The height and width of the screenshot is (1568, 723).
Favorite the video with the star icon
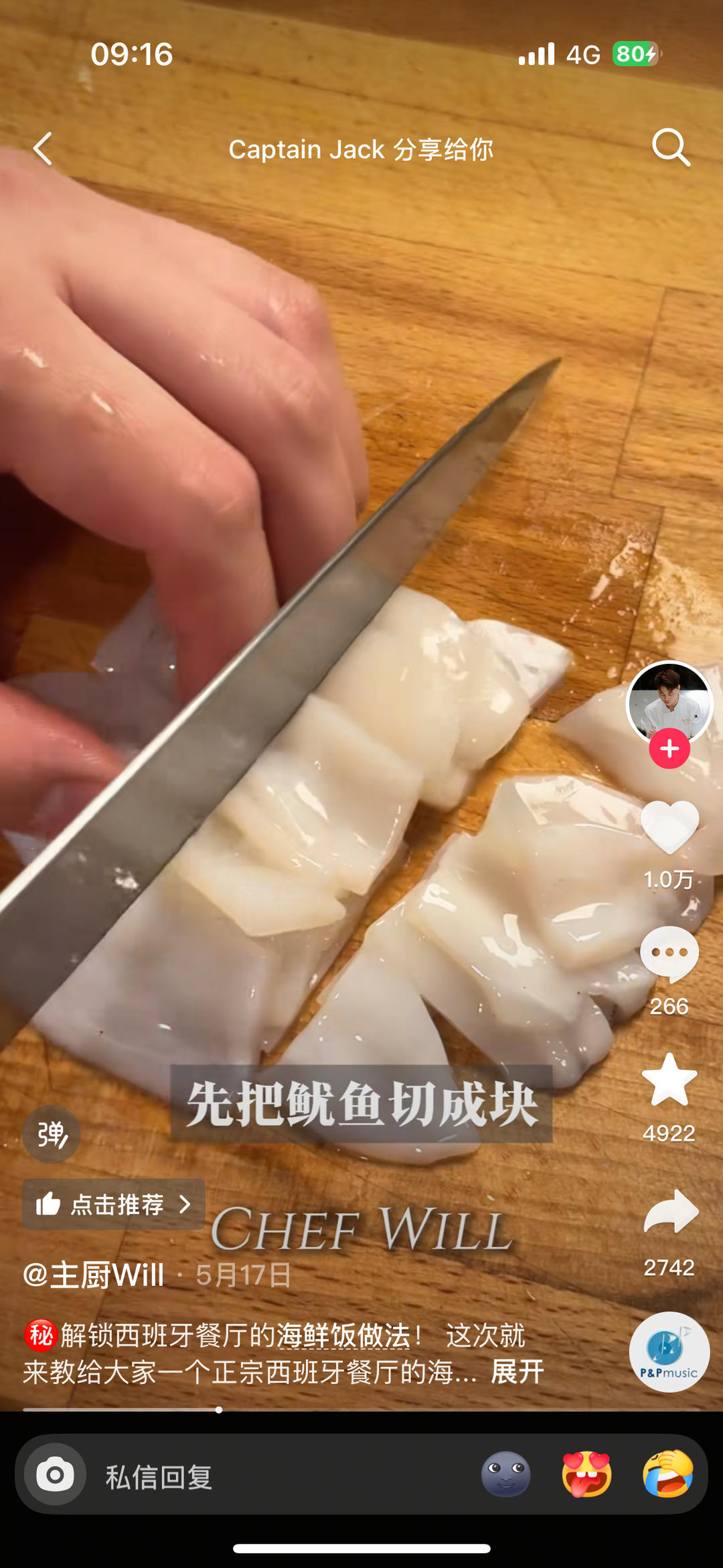(x=669, y=1080)
